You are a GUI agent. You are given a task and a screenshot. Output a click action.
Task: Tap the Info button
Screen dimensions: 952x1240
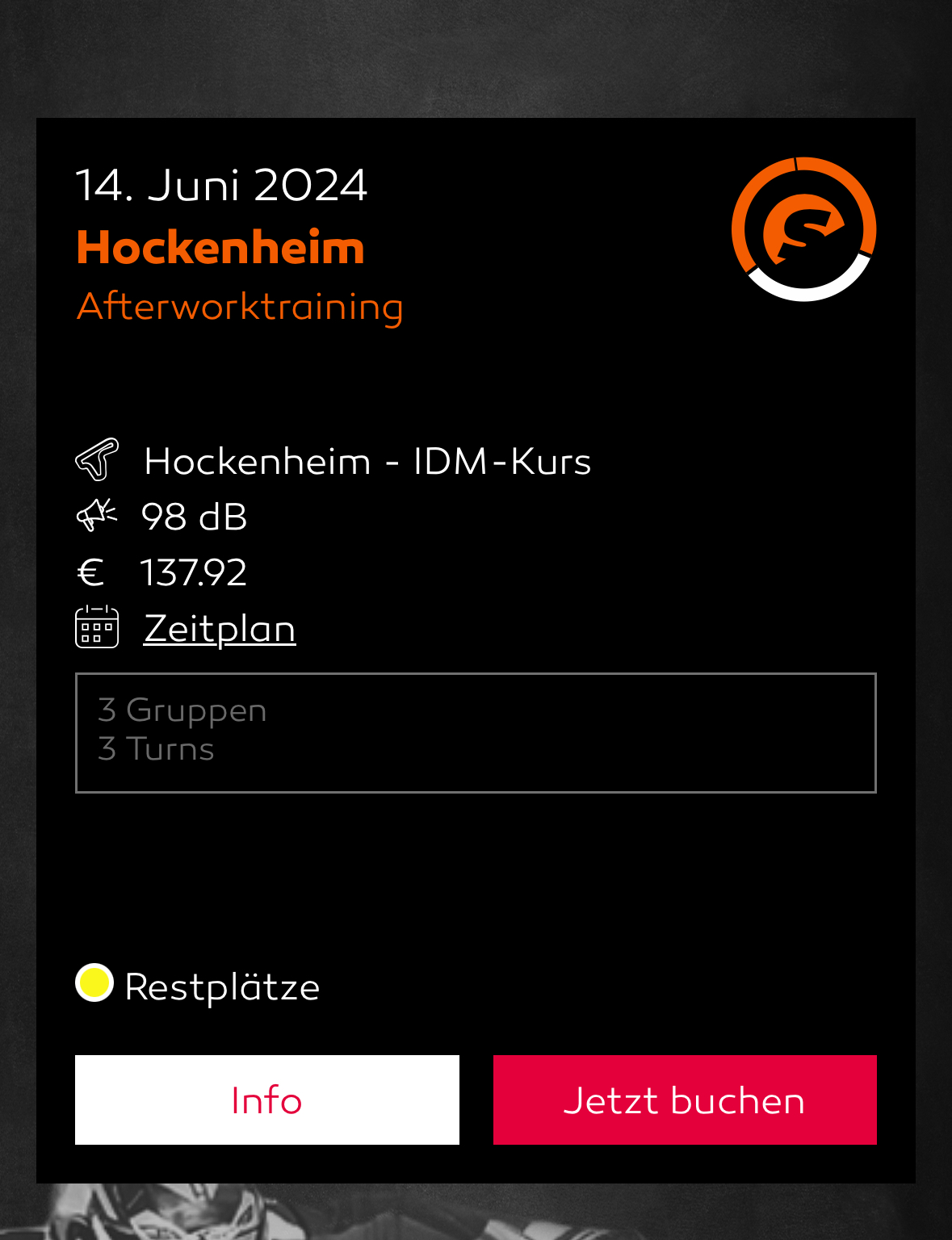pos(266,1100)
